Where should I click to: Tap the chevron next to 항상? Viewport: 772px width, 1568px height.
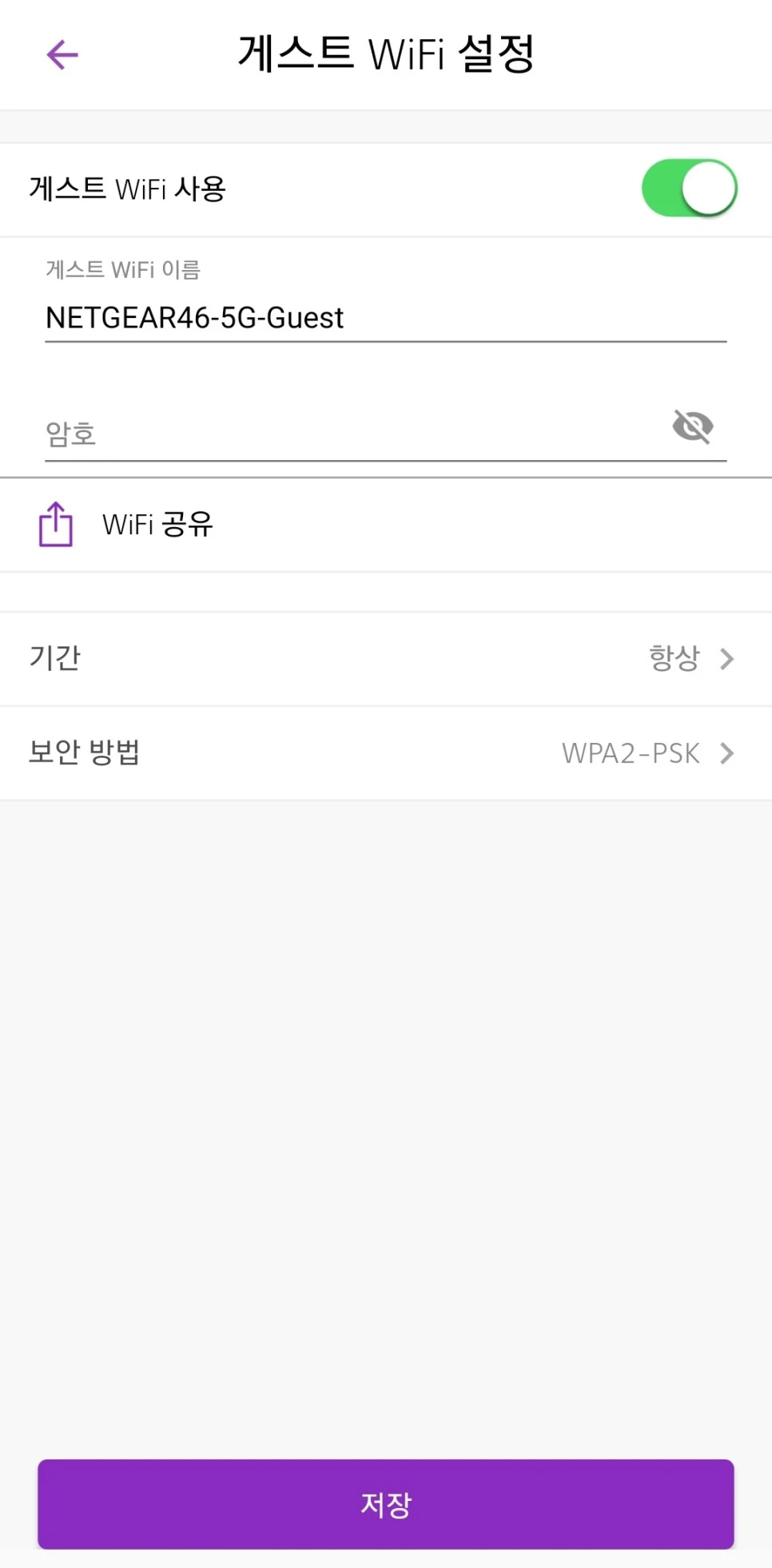(726, 657)
